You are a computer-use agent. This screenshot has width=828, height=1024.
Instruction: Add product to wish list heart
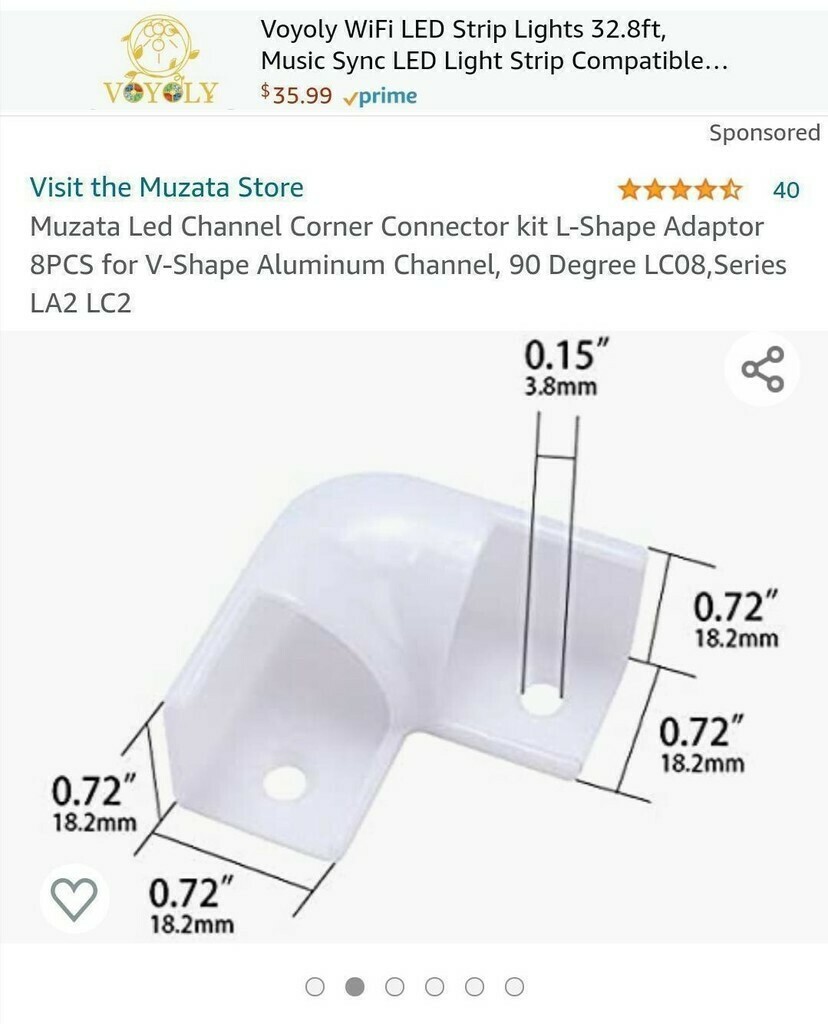pos(75,897)
